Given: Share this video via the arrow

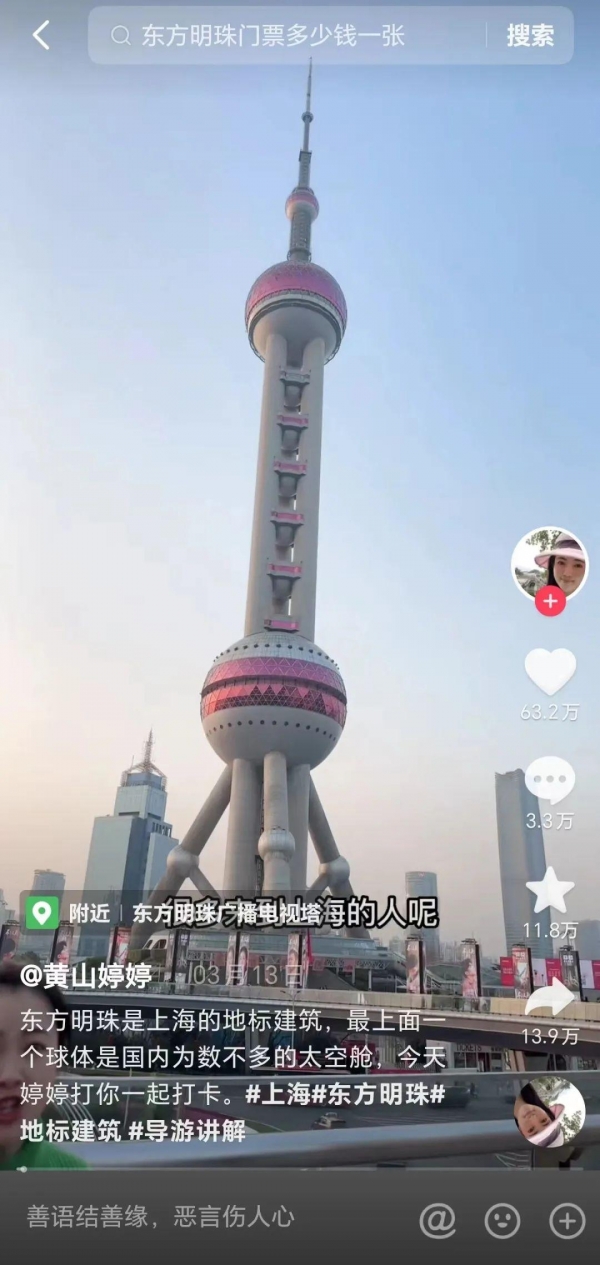Looking at the screenshot, I should pos(550,997).
